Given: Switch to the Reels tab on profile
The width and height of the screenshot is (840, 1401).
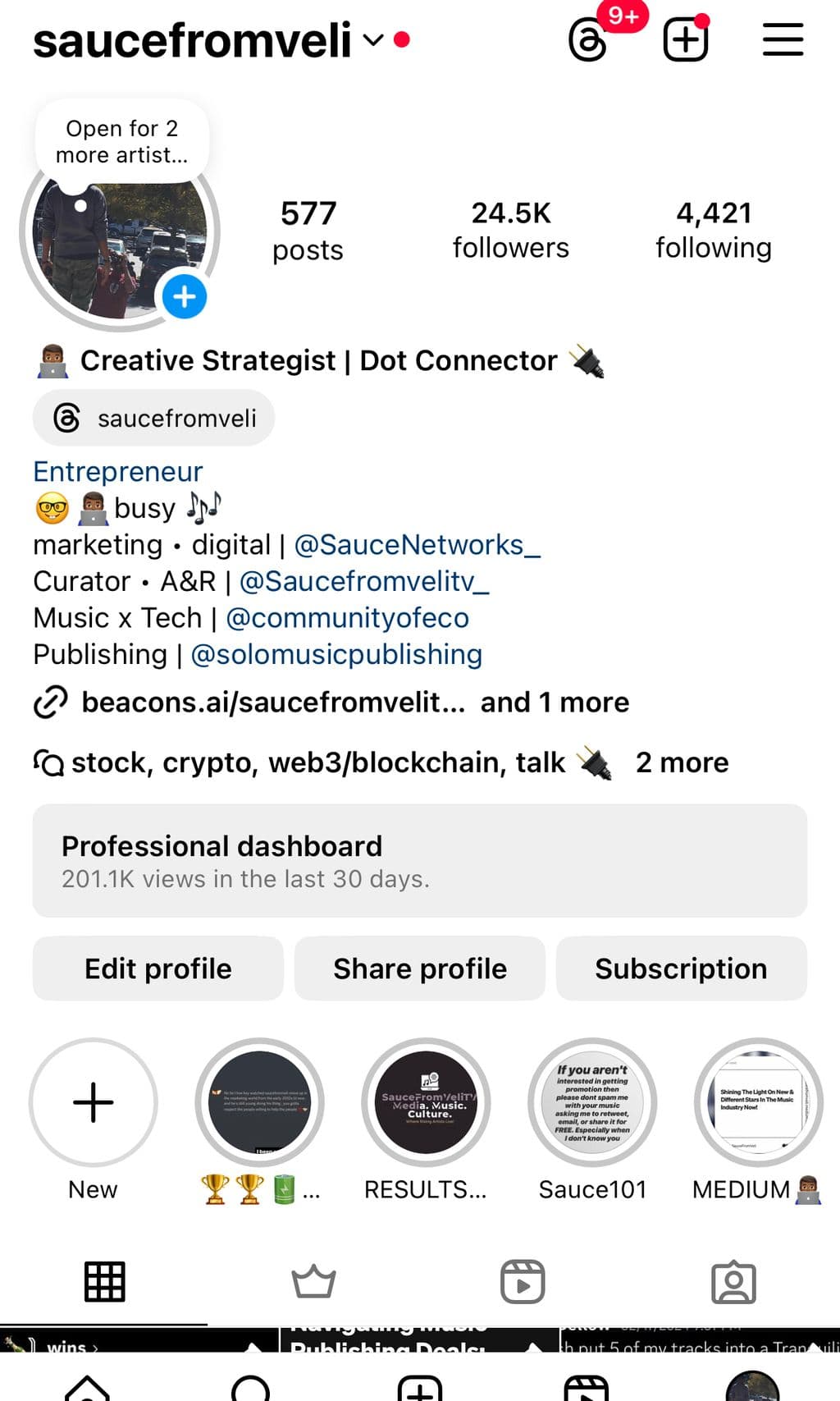Looking at the screenshot, I should 523,1282.
